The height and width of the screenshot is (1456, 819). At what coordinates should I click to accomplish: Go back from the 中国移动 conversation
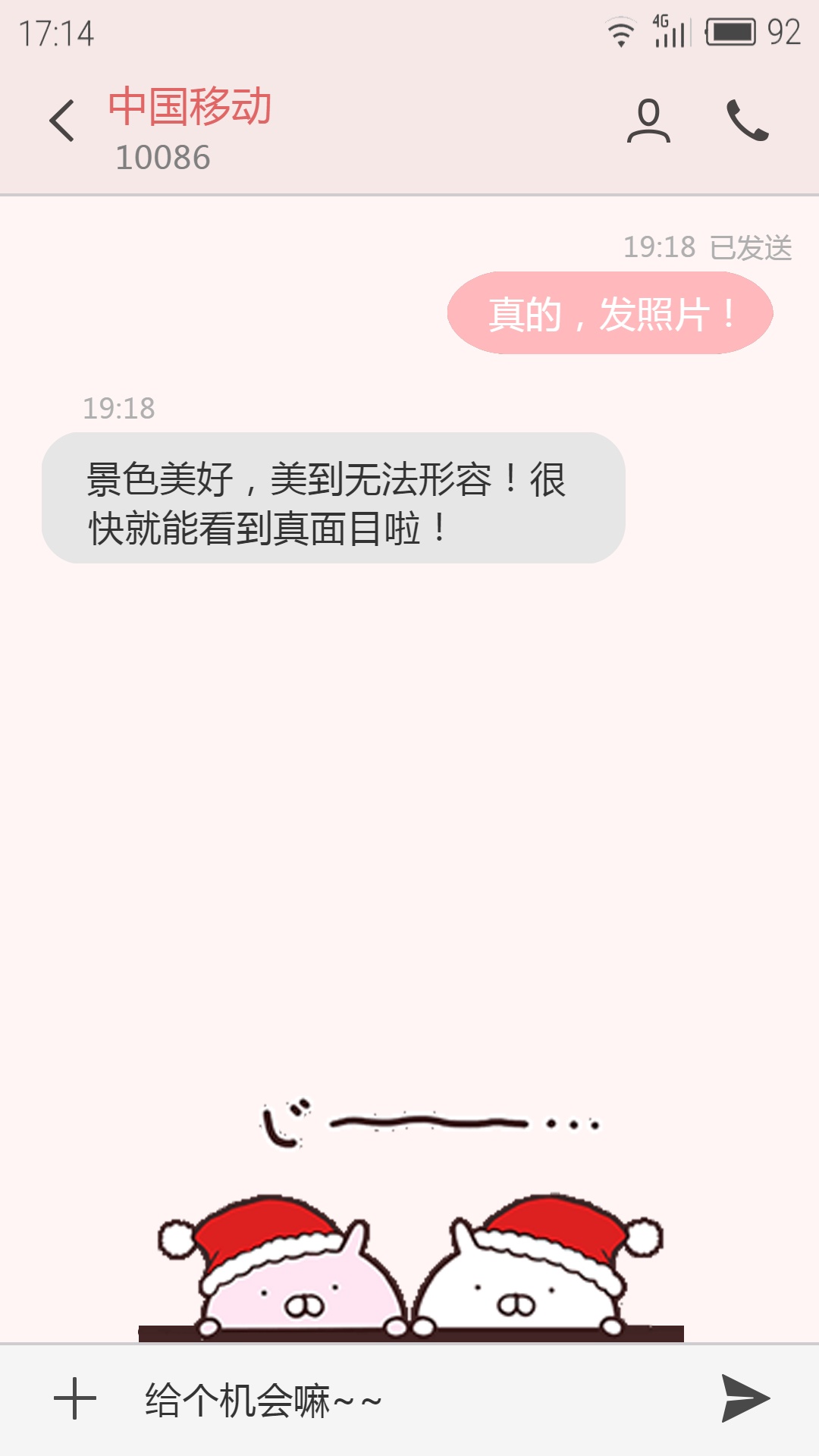pyautogui.click(x=62, y=121)
